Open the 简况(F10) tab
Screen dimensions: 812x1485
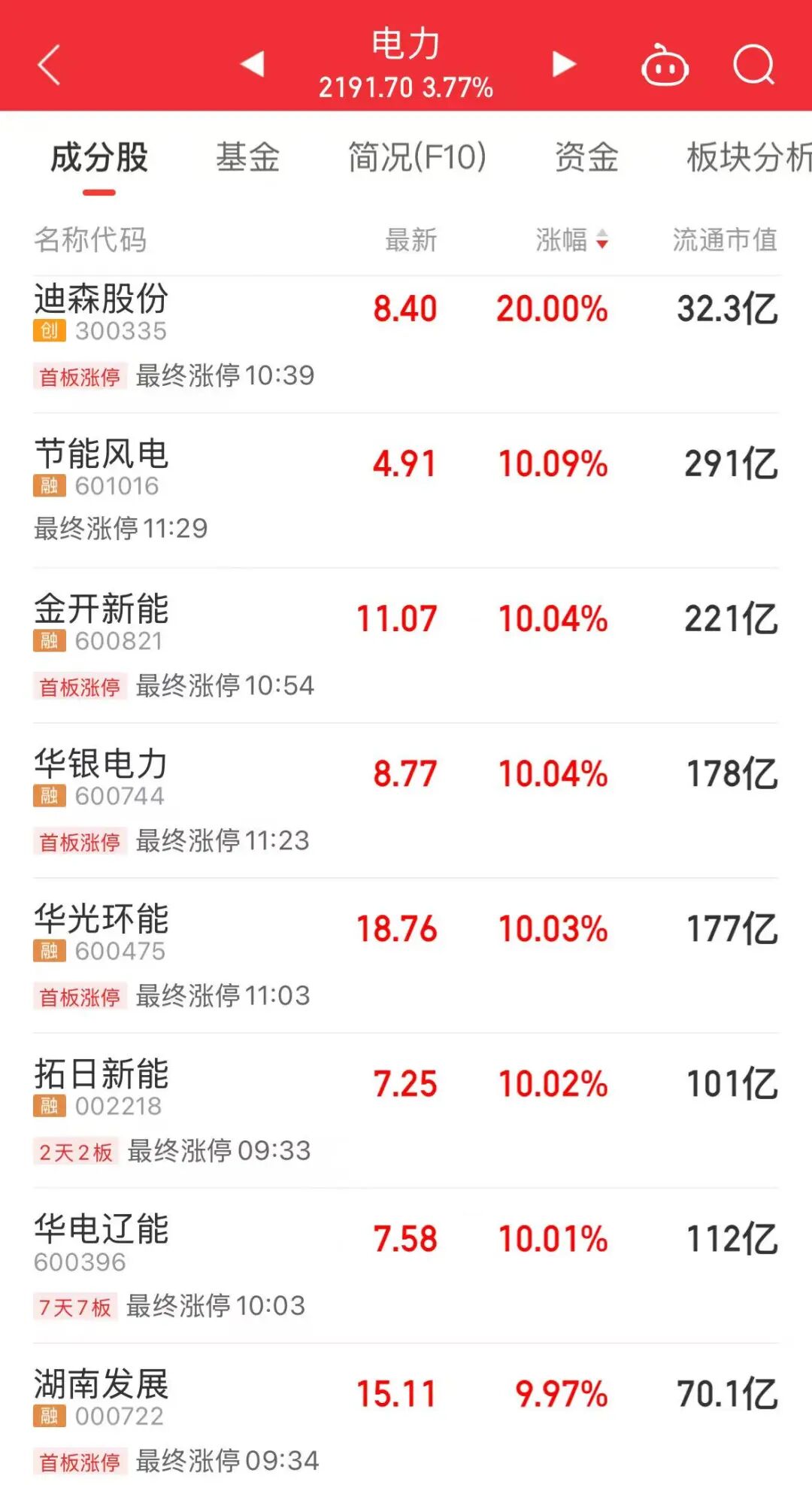point(417,158)
